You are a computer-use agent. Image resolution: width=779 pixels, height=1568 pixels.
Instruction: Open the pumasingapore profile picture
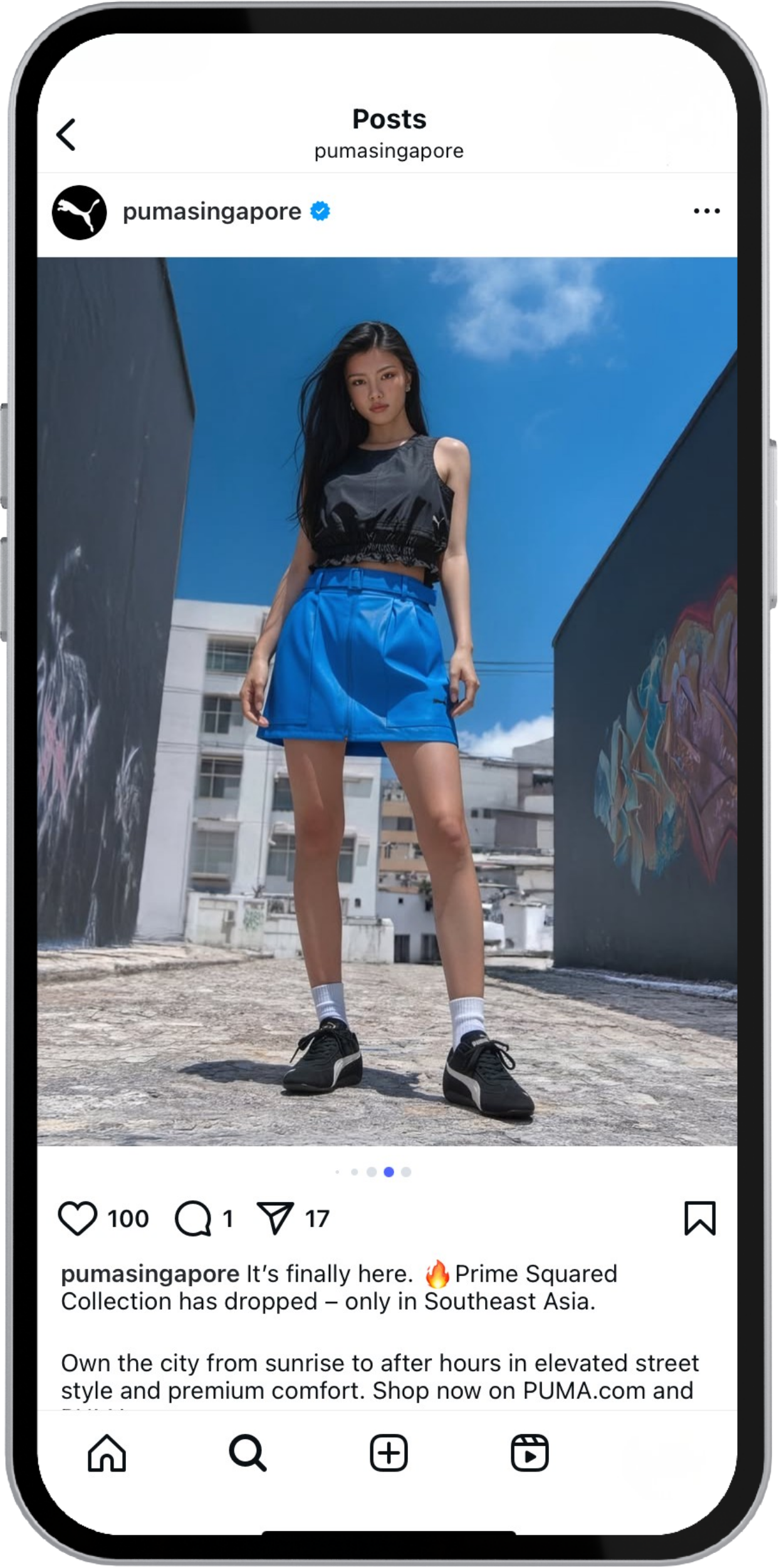pos(80,212)
